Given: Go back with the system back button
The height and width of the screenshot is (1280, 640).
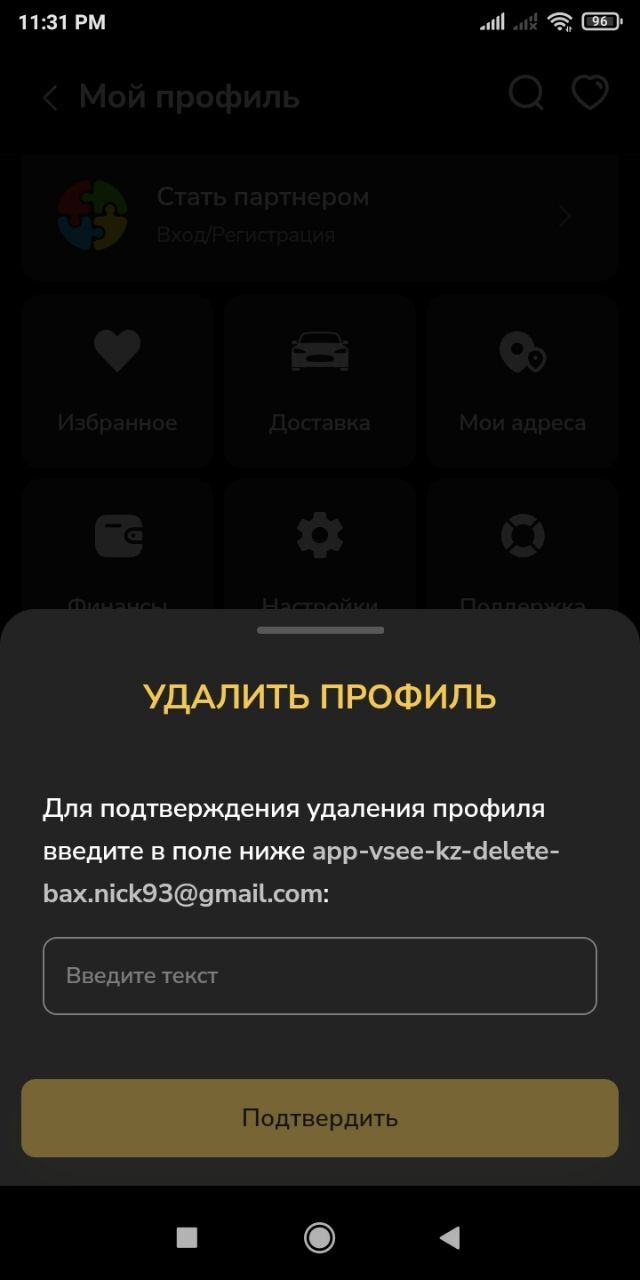Looking at the screenshot, I should point(450,1238).
